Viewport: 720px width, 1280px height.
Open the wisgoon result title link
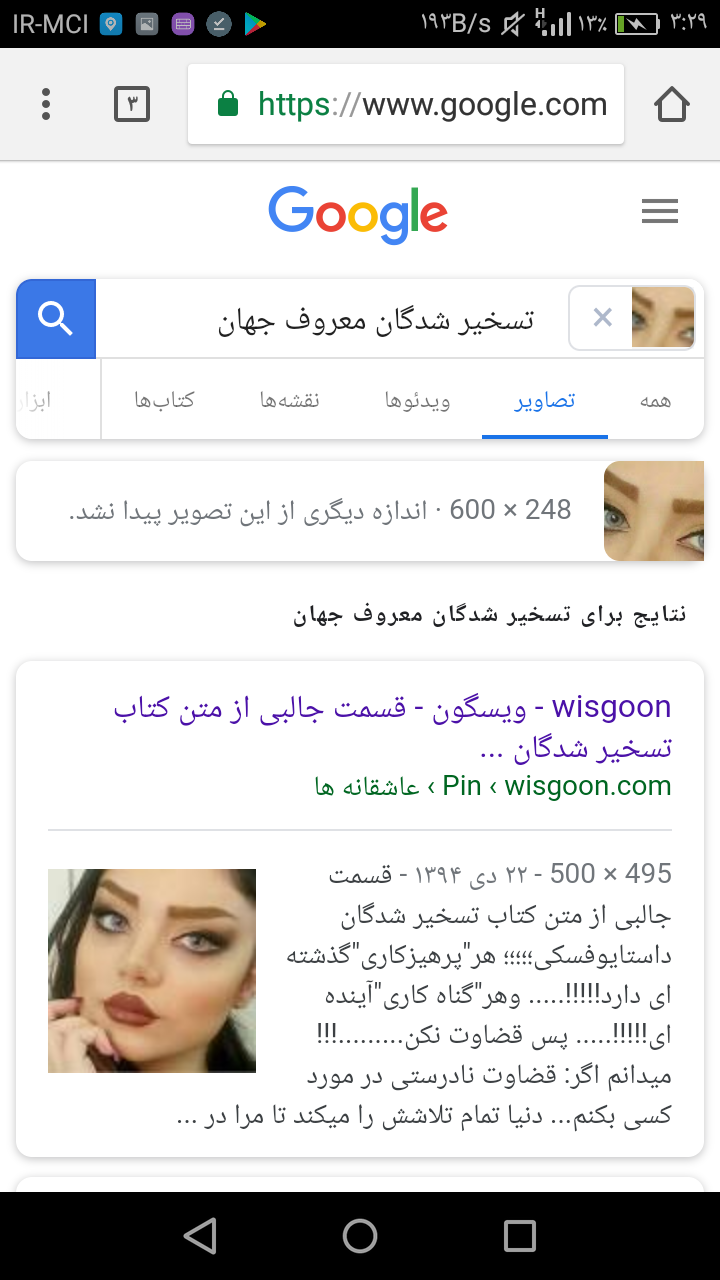click(x=390, y=727)
